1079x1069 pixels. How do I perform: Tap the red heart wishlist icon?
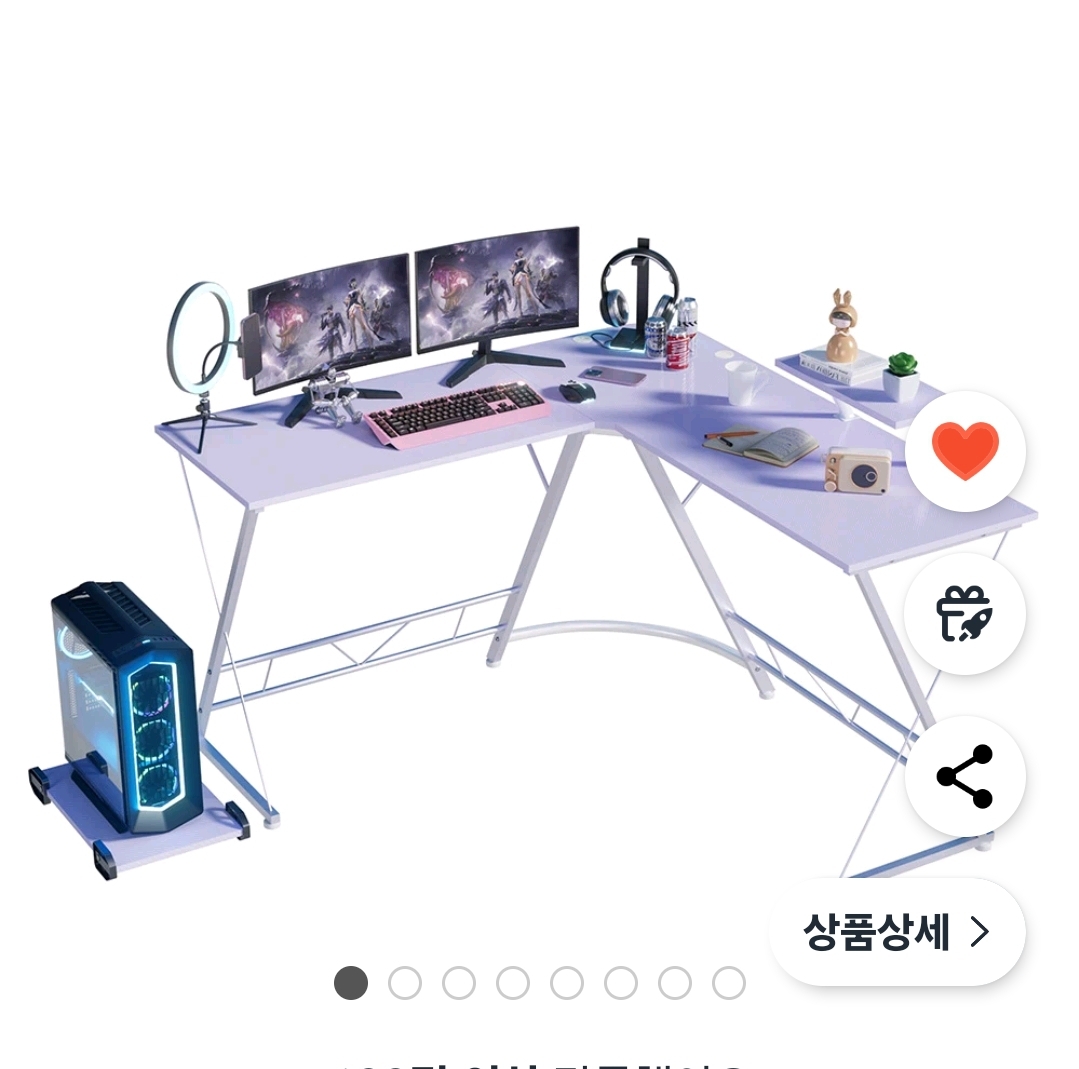(x=965, y=452)
